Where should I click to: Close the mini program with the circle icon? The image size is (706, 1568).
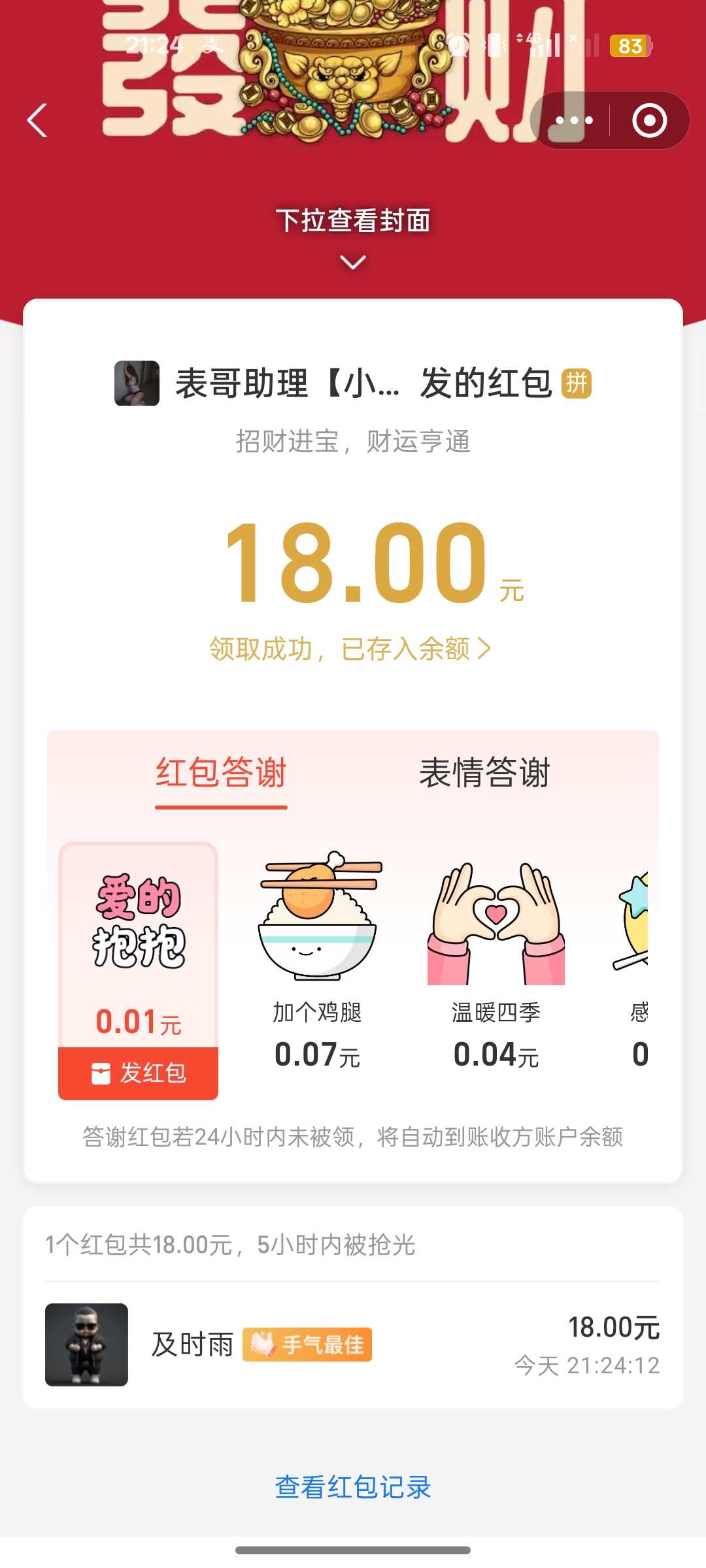click(x=649, y=121)
